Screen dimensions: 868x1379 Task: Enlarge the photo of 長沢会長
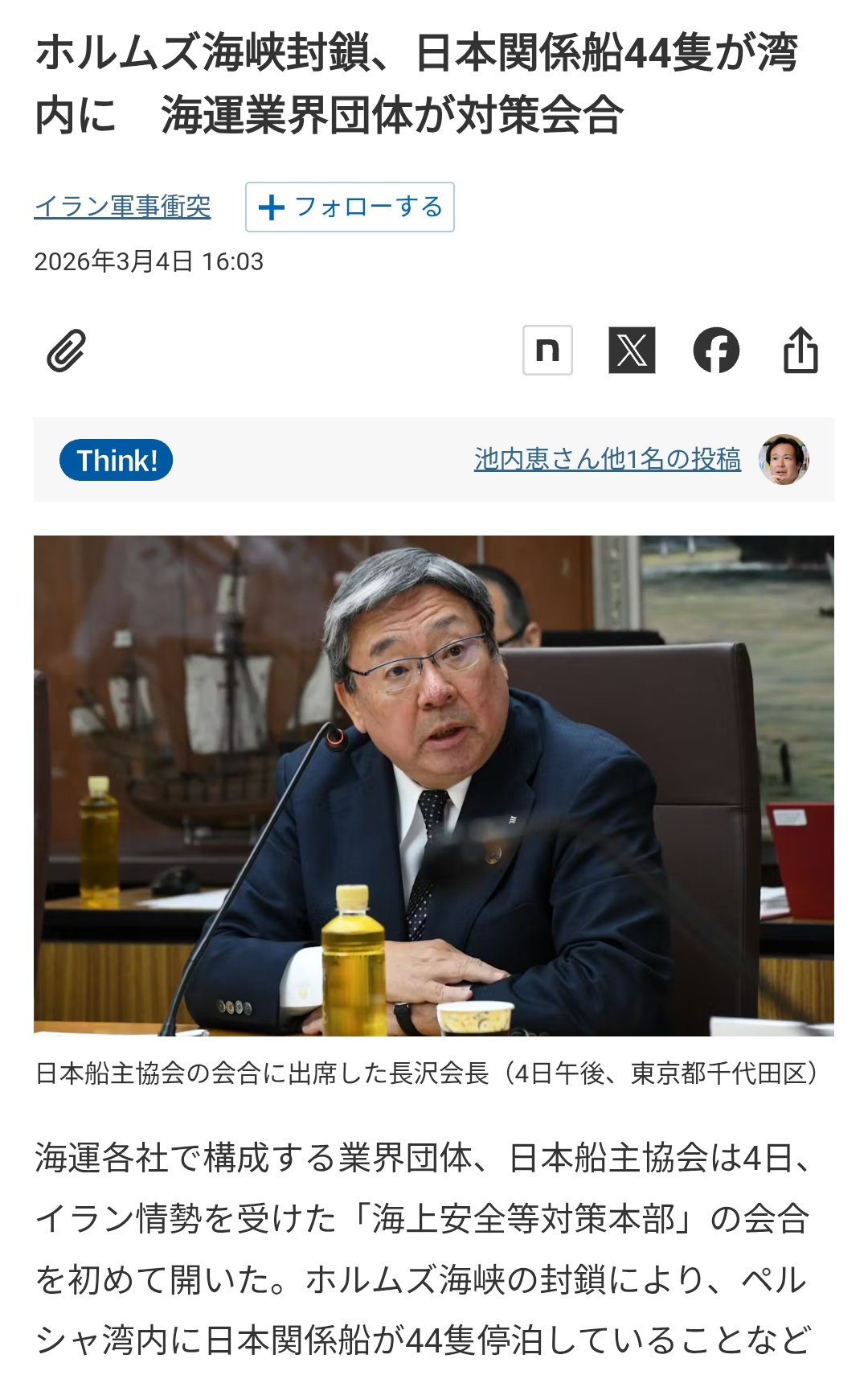coord(434,785)
